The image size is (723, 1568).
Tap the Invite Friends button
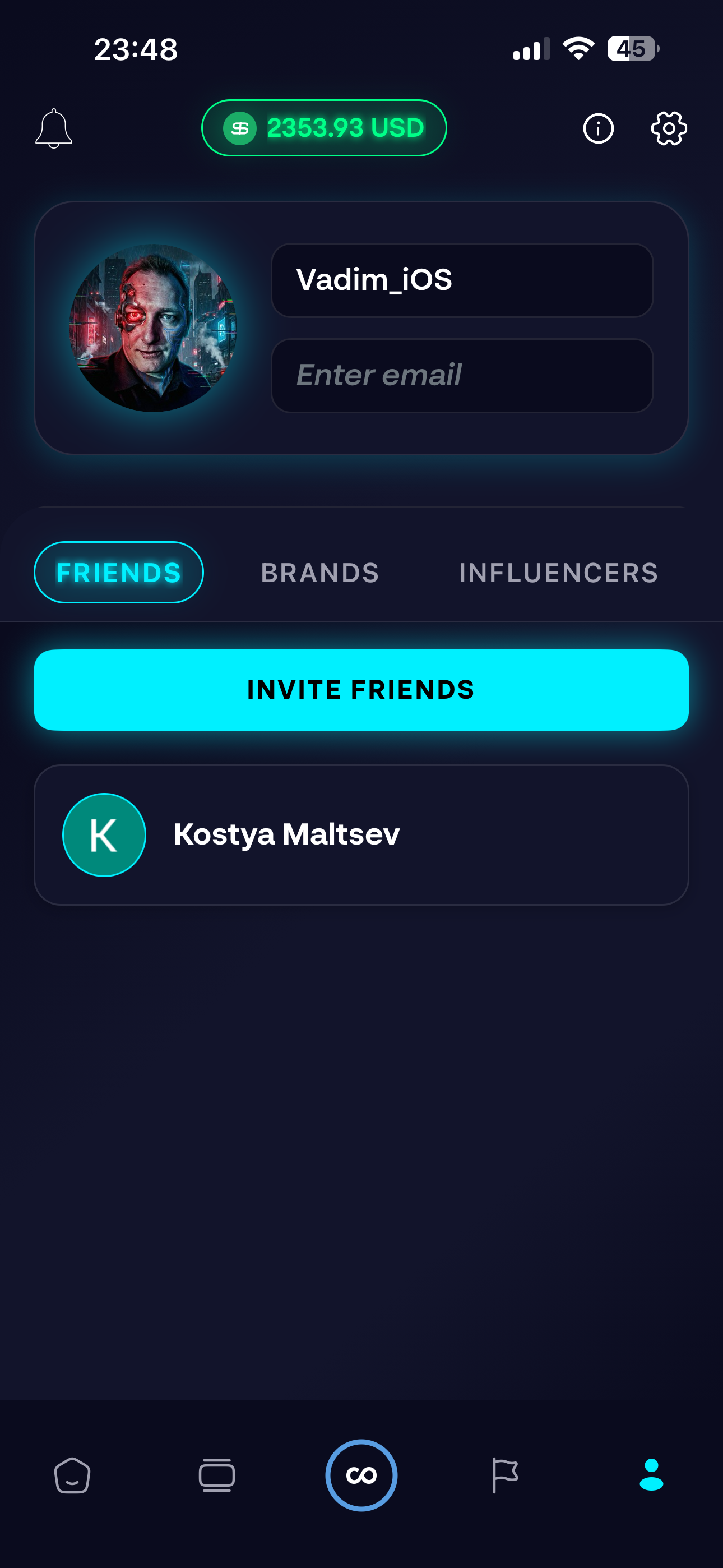coord(361,690)
